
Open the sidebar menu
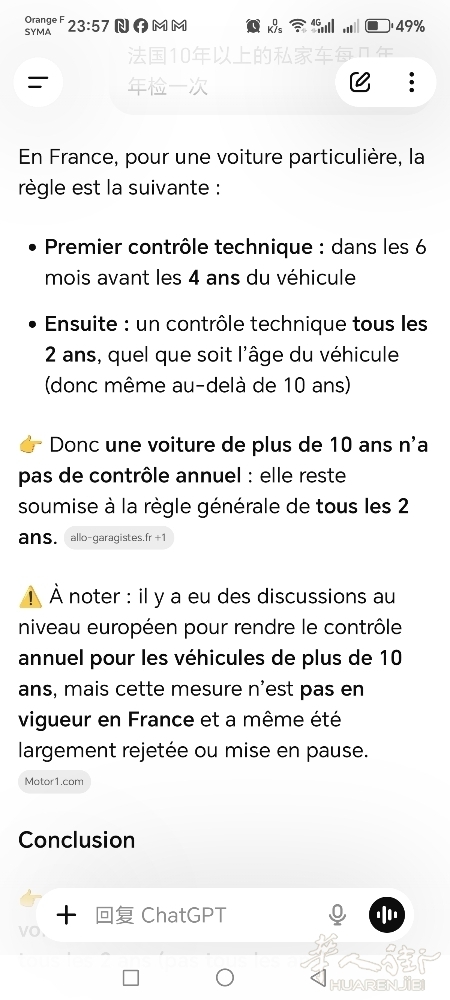pyautogui.click(x=38, y=82)
